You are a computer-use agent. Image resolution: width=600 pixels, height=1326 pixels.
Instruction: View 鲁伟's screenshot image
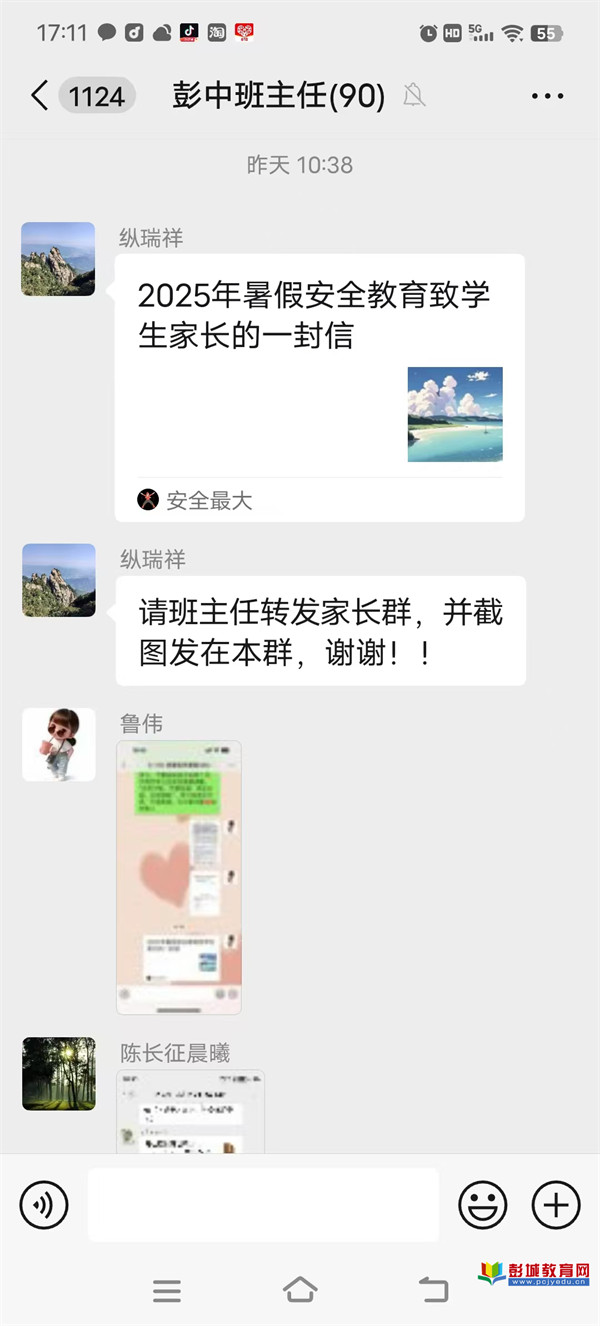(179, 876)
